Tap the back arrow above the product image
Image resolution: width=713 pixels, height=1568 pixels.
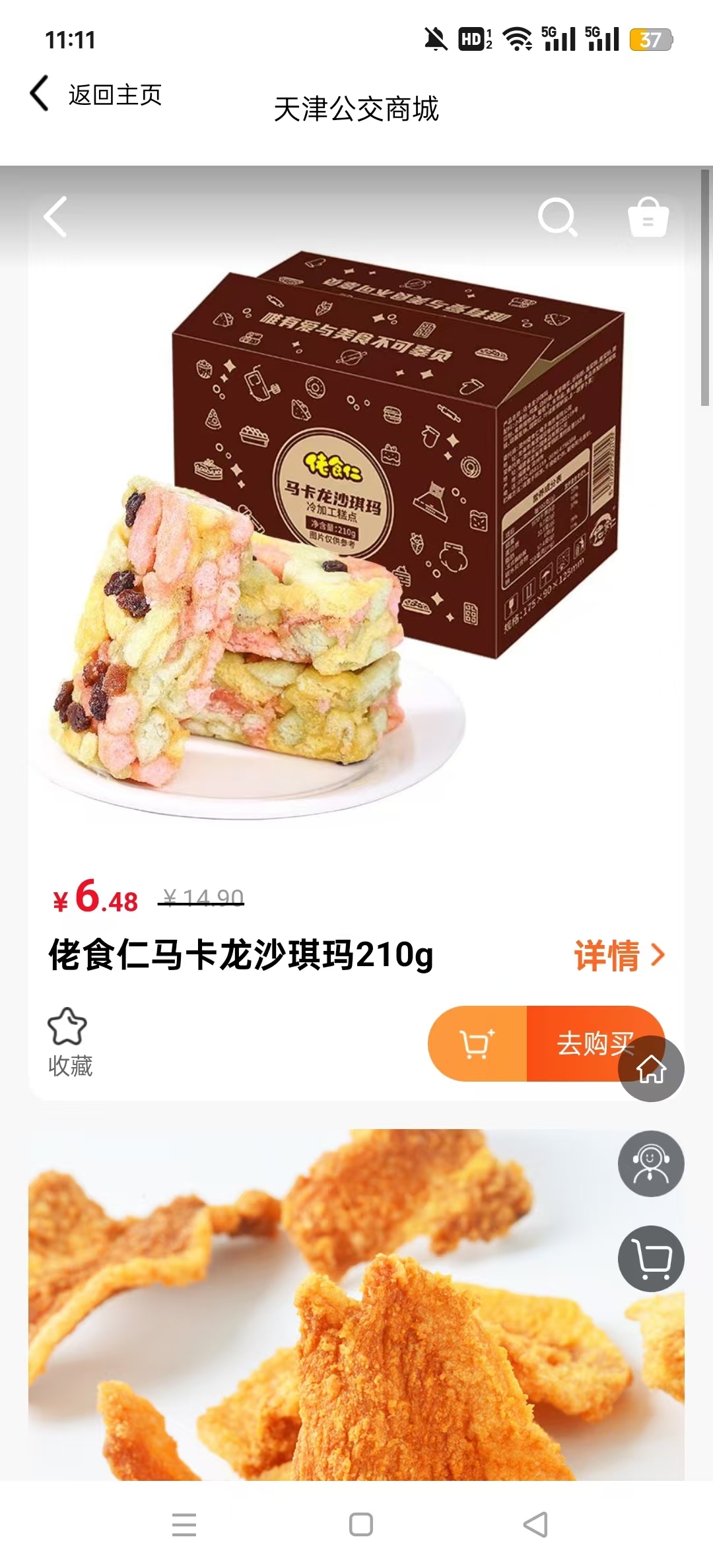coord(55,216)
